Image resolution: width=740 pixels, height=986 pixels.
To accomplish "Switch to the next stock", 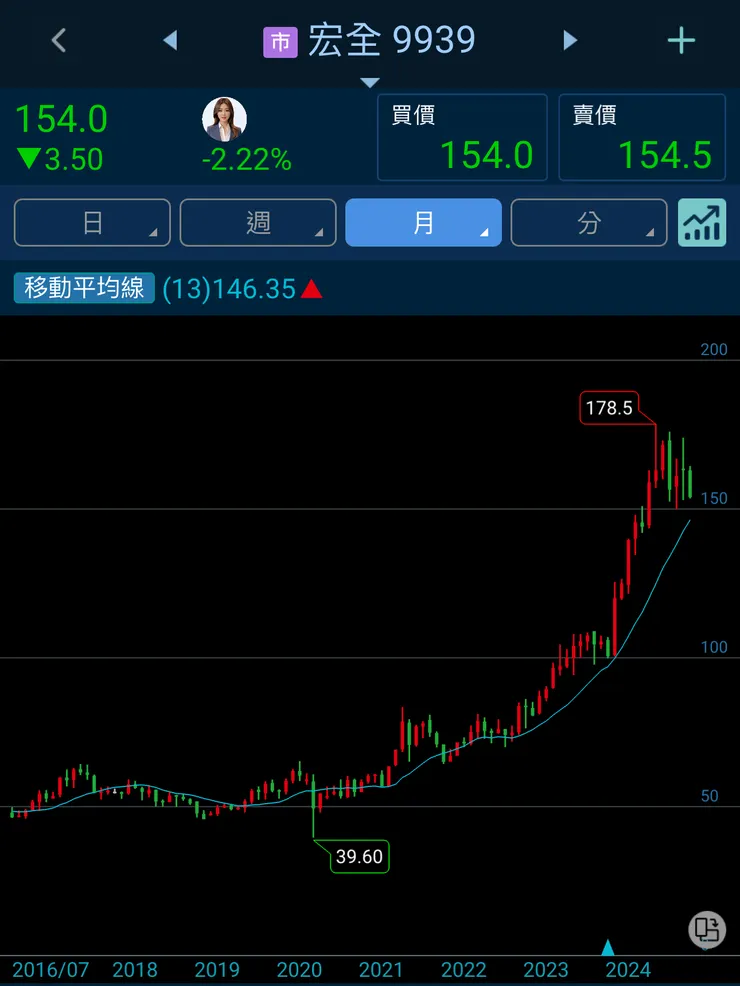I will pyautogui.click(x=570, y=41).
